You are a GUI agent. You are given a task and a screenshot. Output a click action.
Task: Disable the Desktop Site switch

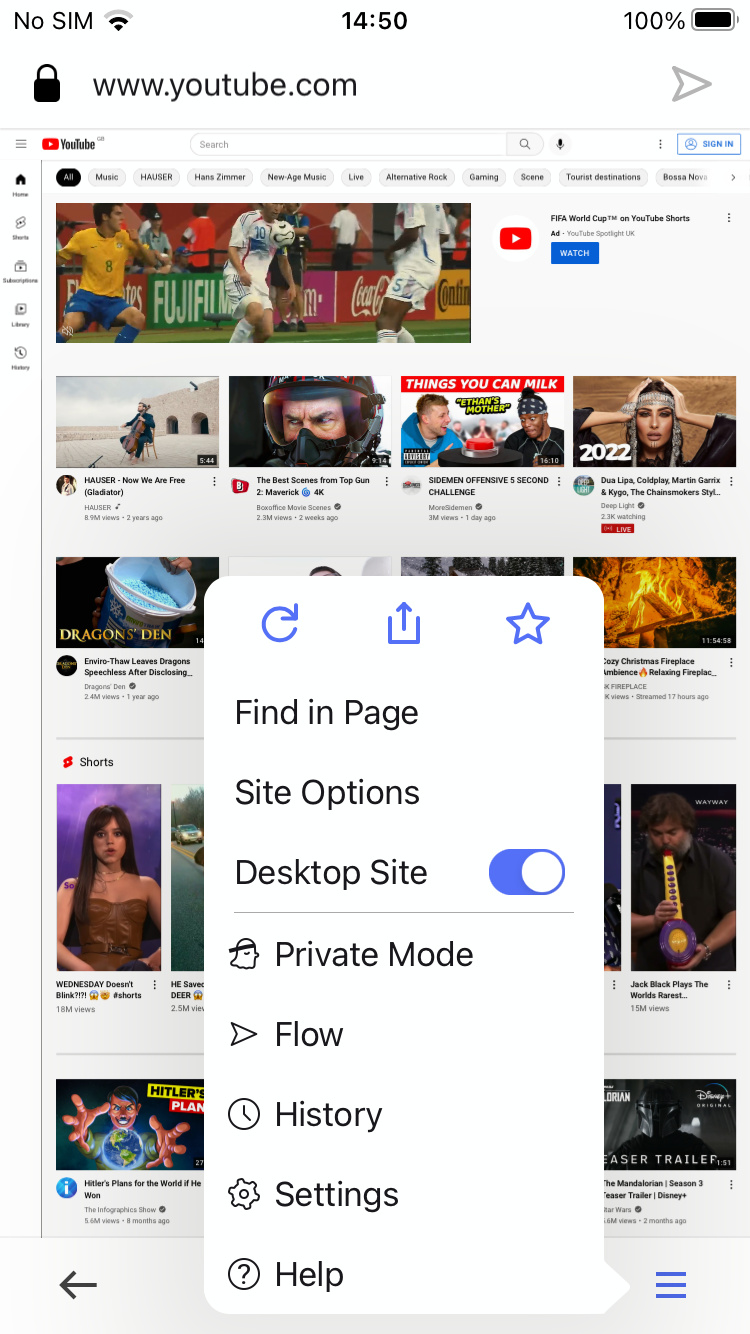526,872
